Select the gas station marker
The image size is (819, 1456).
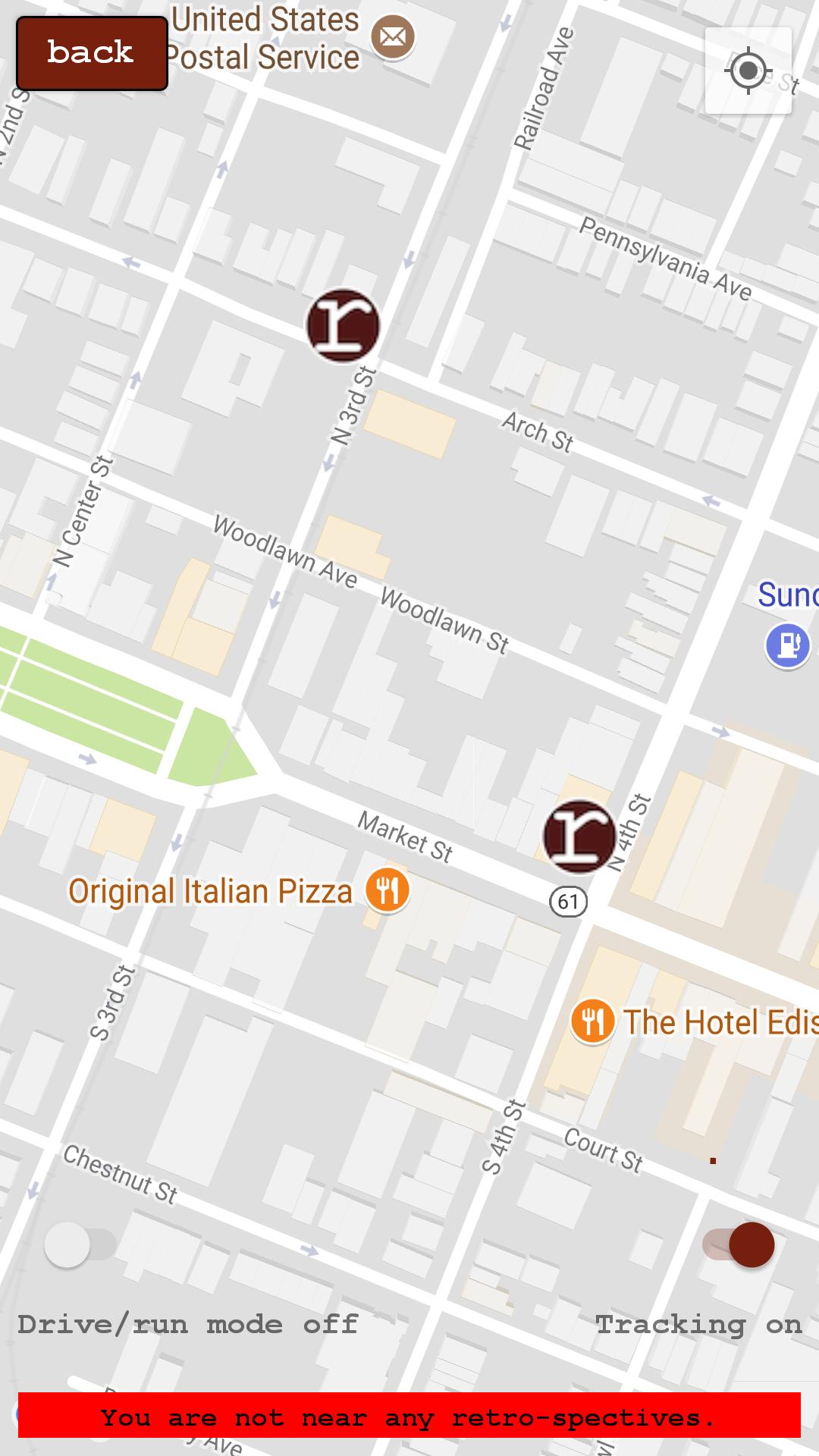pos(787,645)
